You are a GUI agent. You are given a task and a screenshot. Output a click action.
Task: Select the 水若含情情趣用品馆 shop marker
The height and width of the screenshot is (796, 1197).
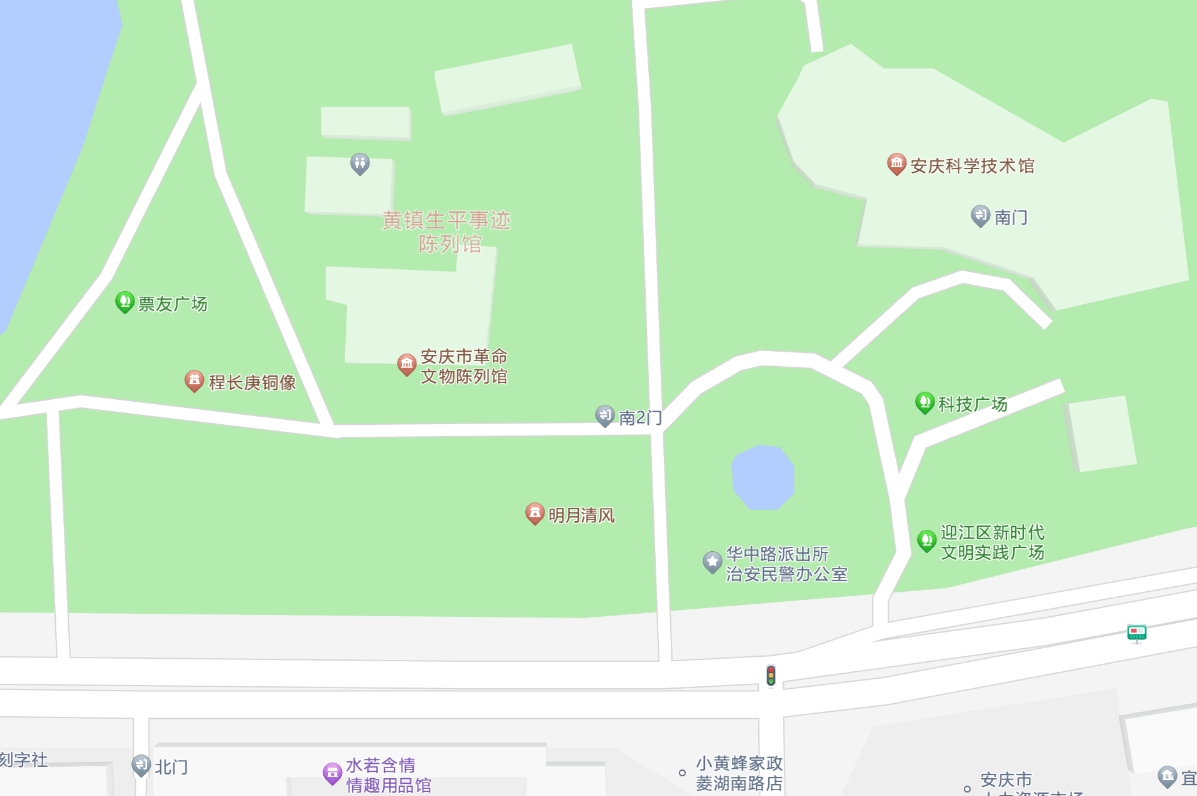332,773
